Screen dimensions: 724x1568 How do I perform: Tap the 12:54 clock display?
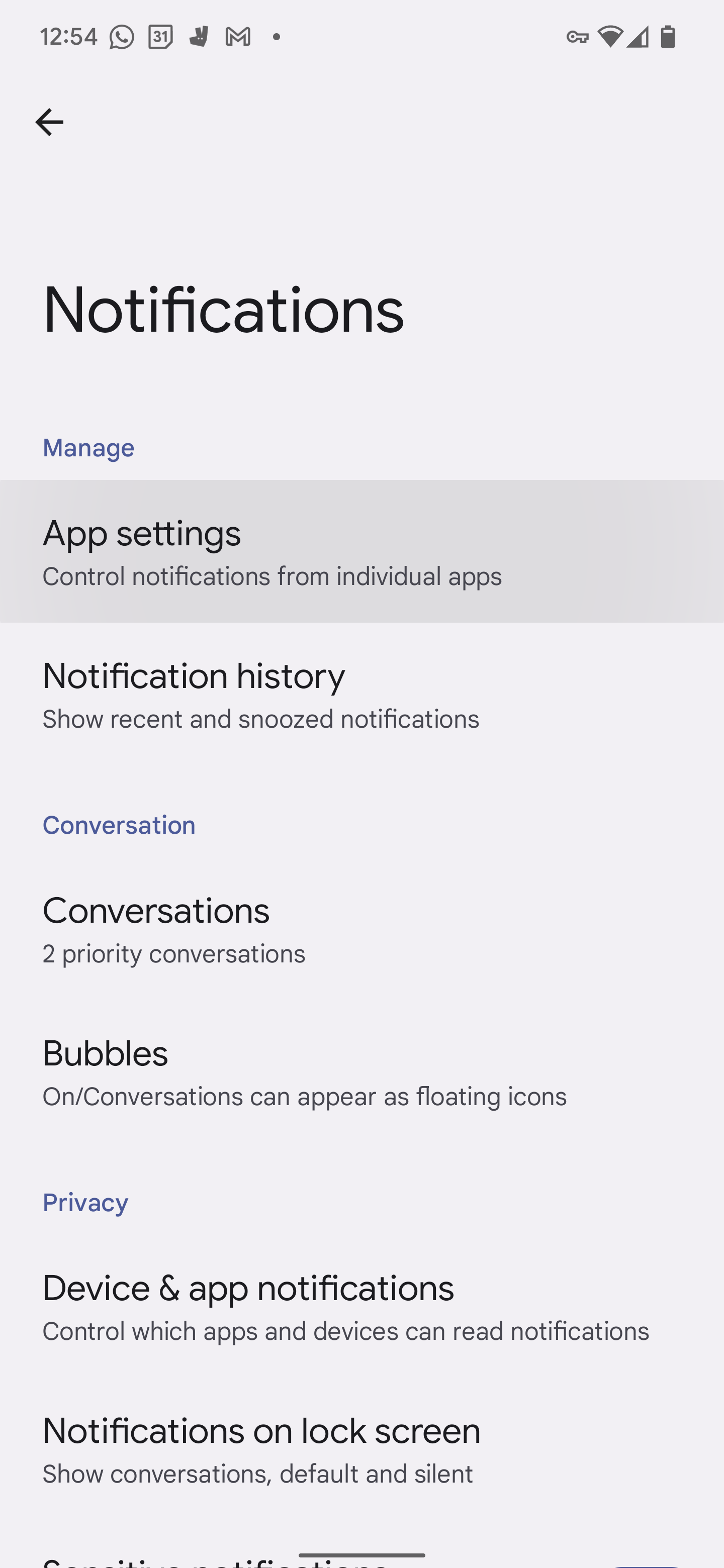(x=69, y=37)
